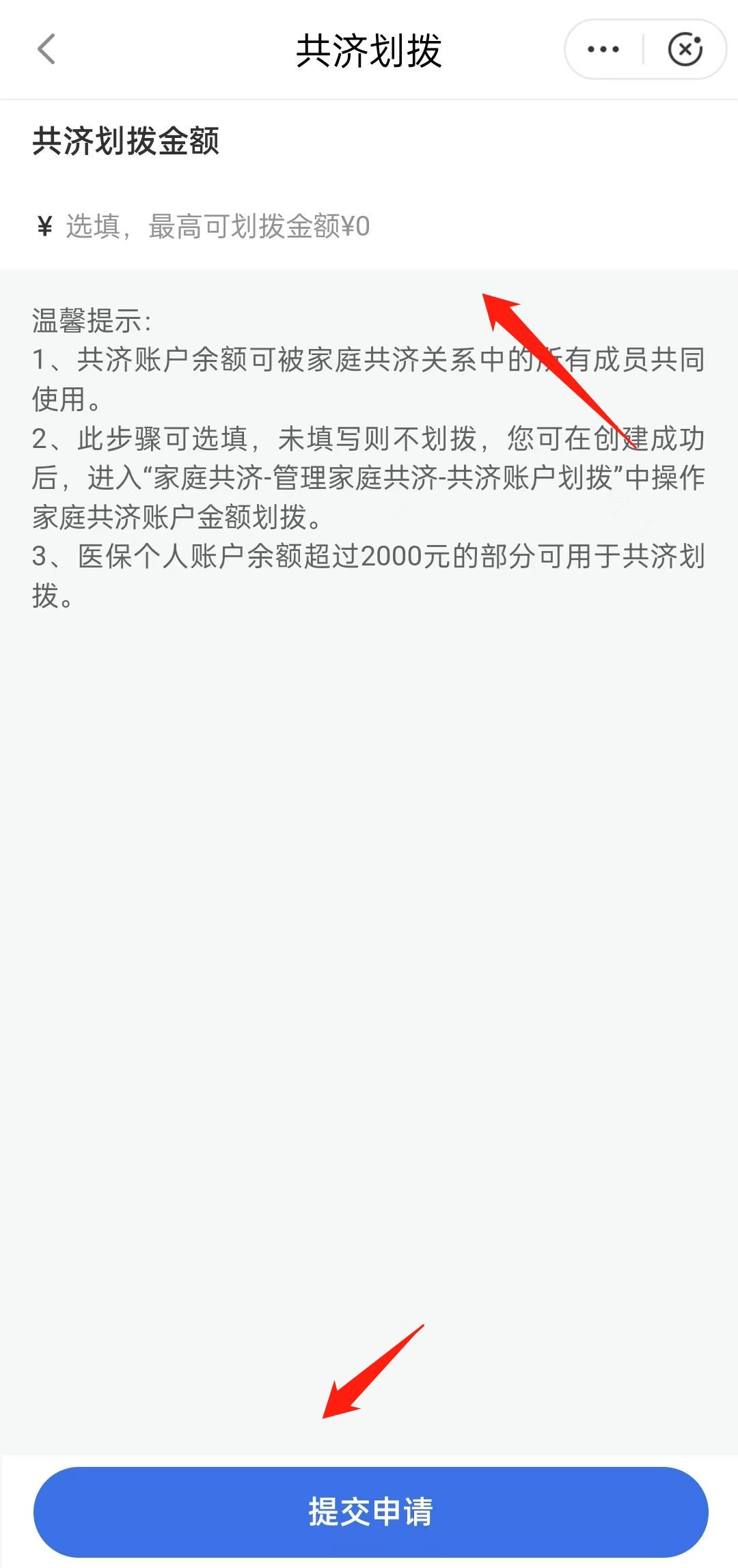738x1568 pixels.
Task: Select the 共济划拨 page title
Action: tap(369, 51)
